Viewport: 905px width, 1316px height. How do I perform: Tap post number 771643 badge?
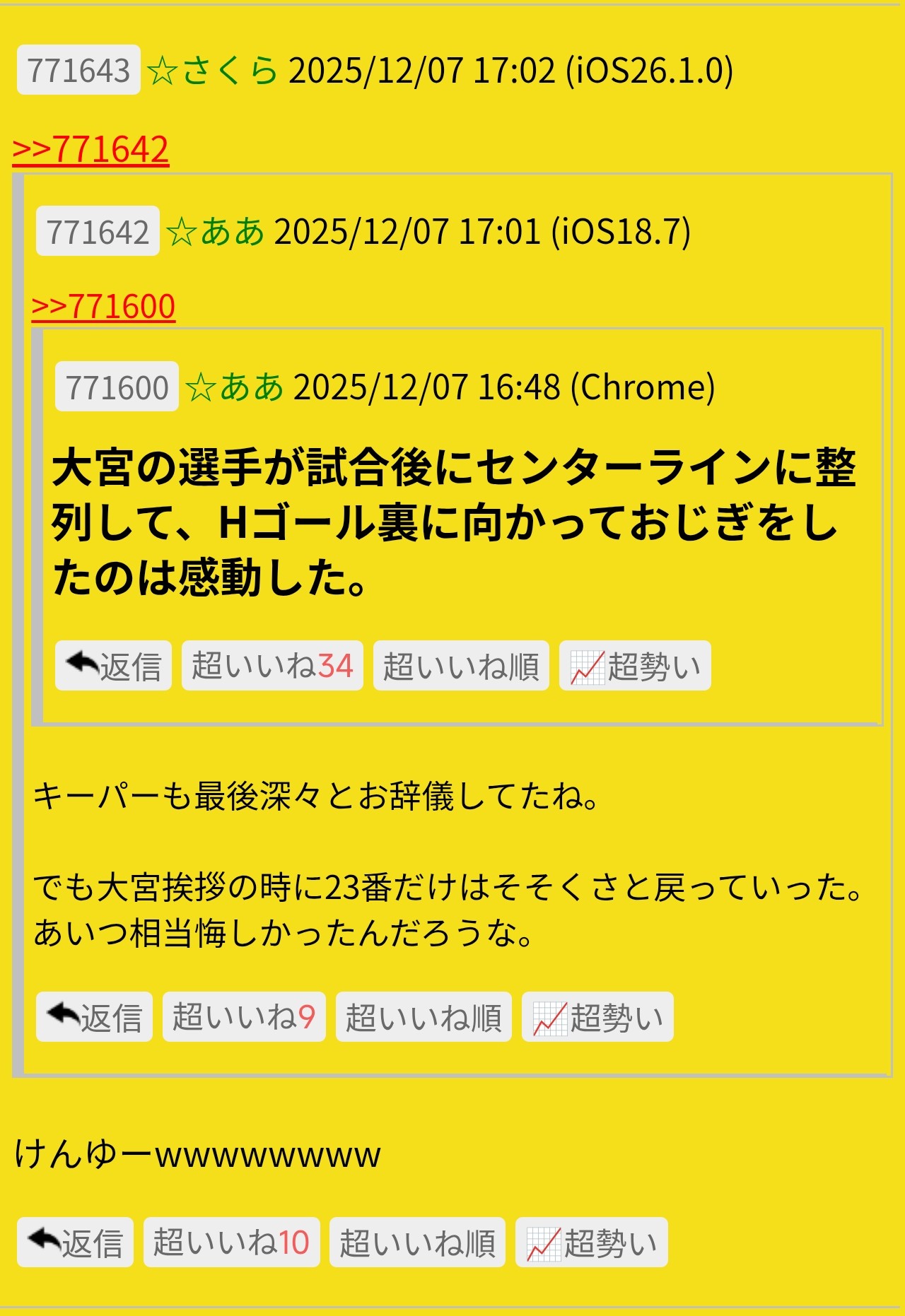(x=78, y=70)
